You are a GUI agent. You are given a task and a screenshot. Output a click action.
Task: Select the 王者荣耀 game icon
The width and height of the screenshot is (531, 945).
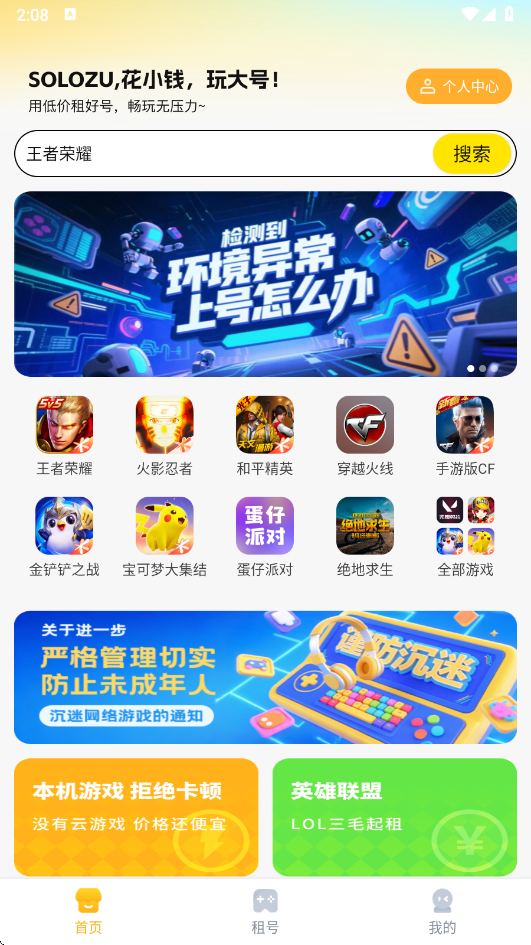[64, 436]
